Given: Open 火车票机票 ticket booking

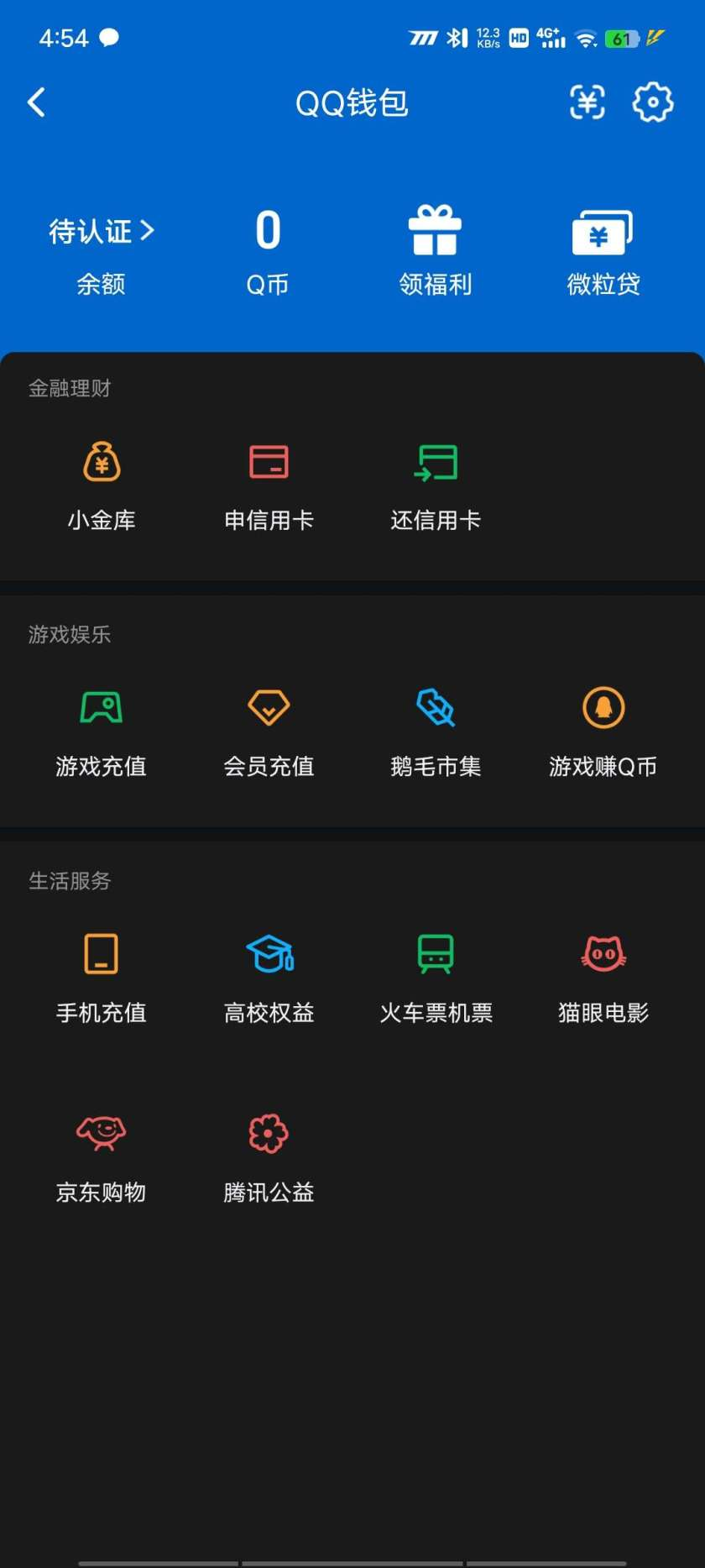Looking at the screenshot, I should tap(436, 976).
